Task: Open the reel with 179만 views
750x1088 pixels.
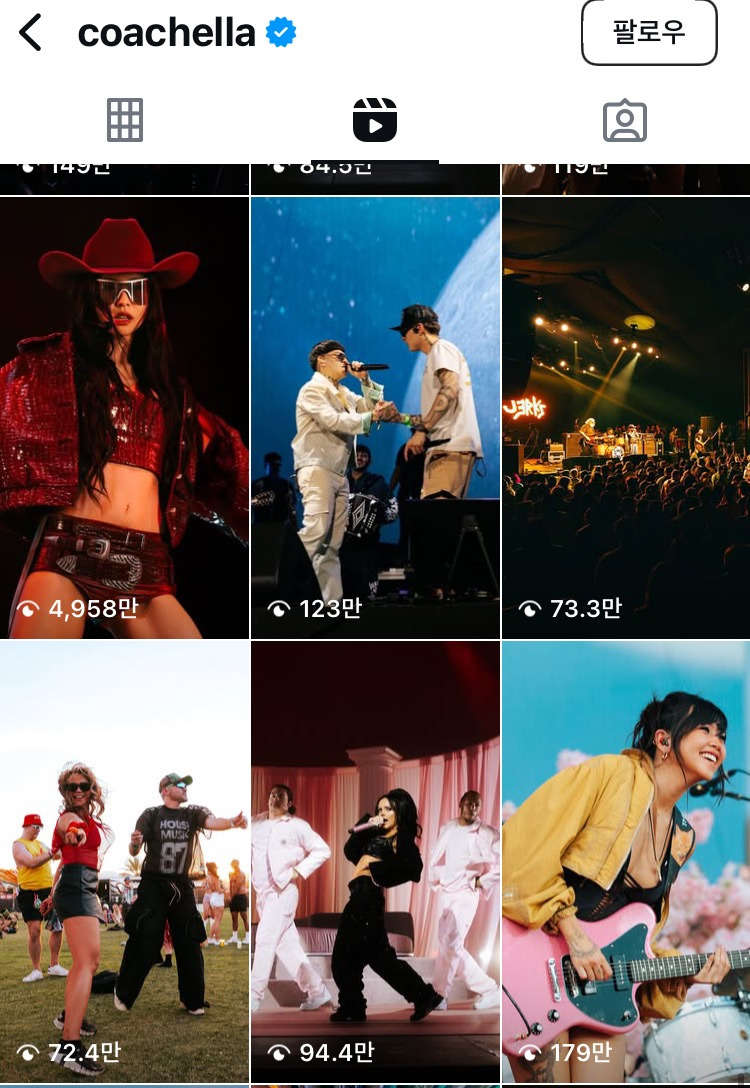Action: (x=626, y=860)
